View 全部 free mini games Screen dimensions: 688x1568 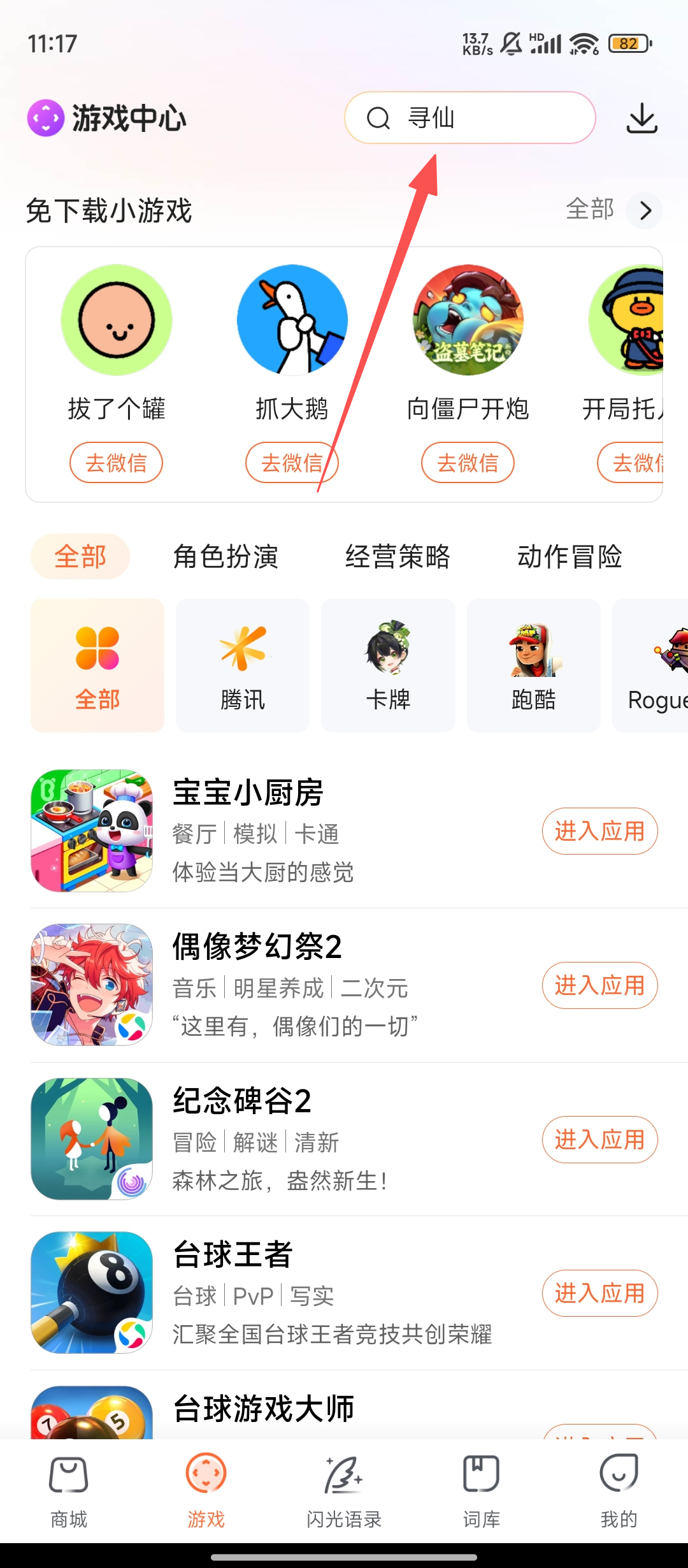coord(613,210)
